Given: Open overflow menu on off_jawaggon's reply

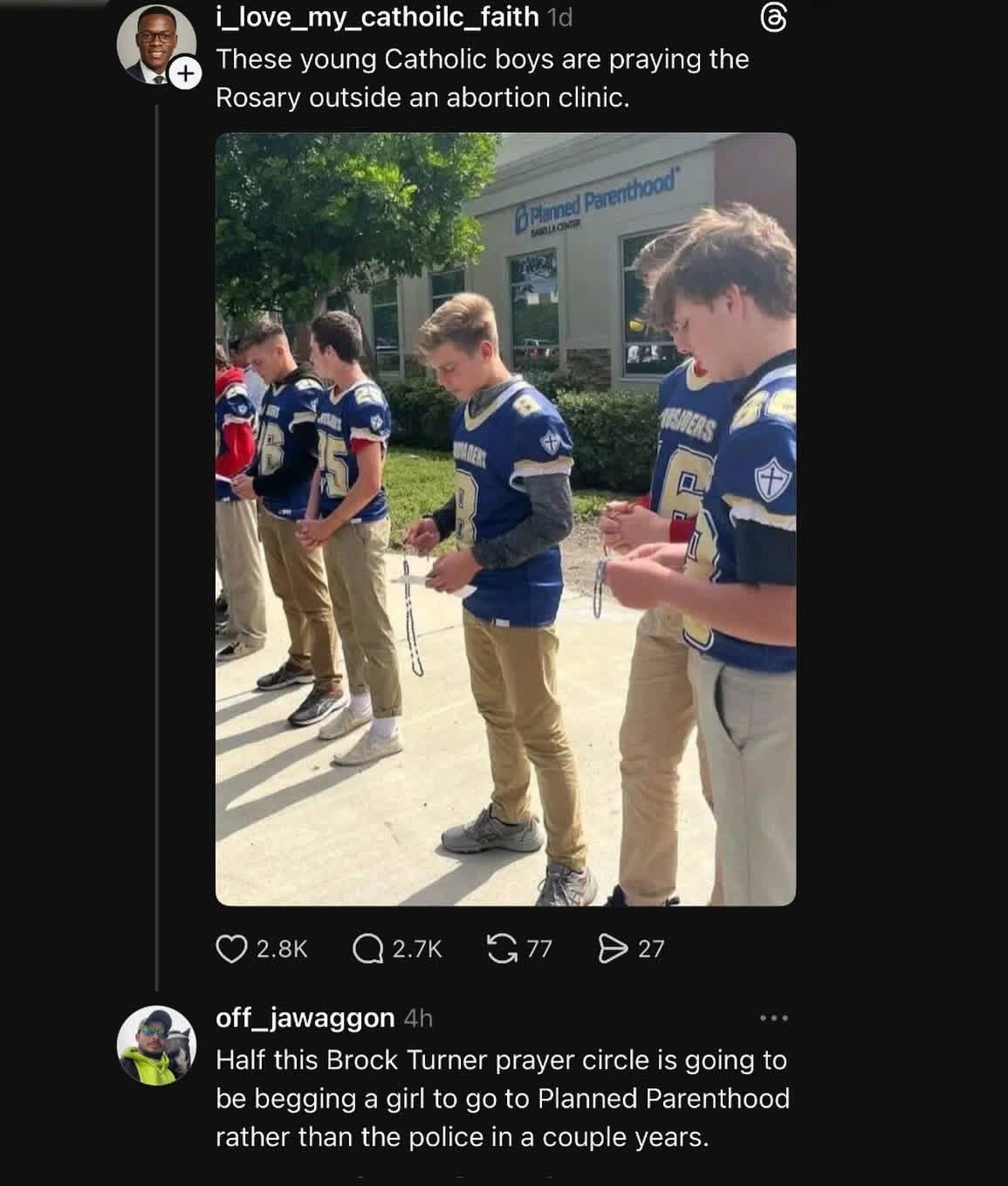Looking at the screenshot, I should click(773, 1018).
